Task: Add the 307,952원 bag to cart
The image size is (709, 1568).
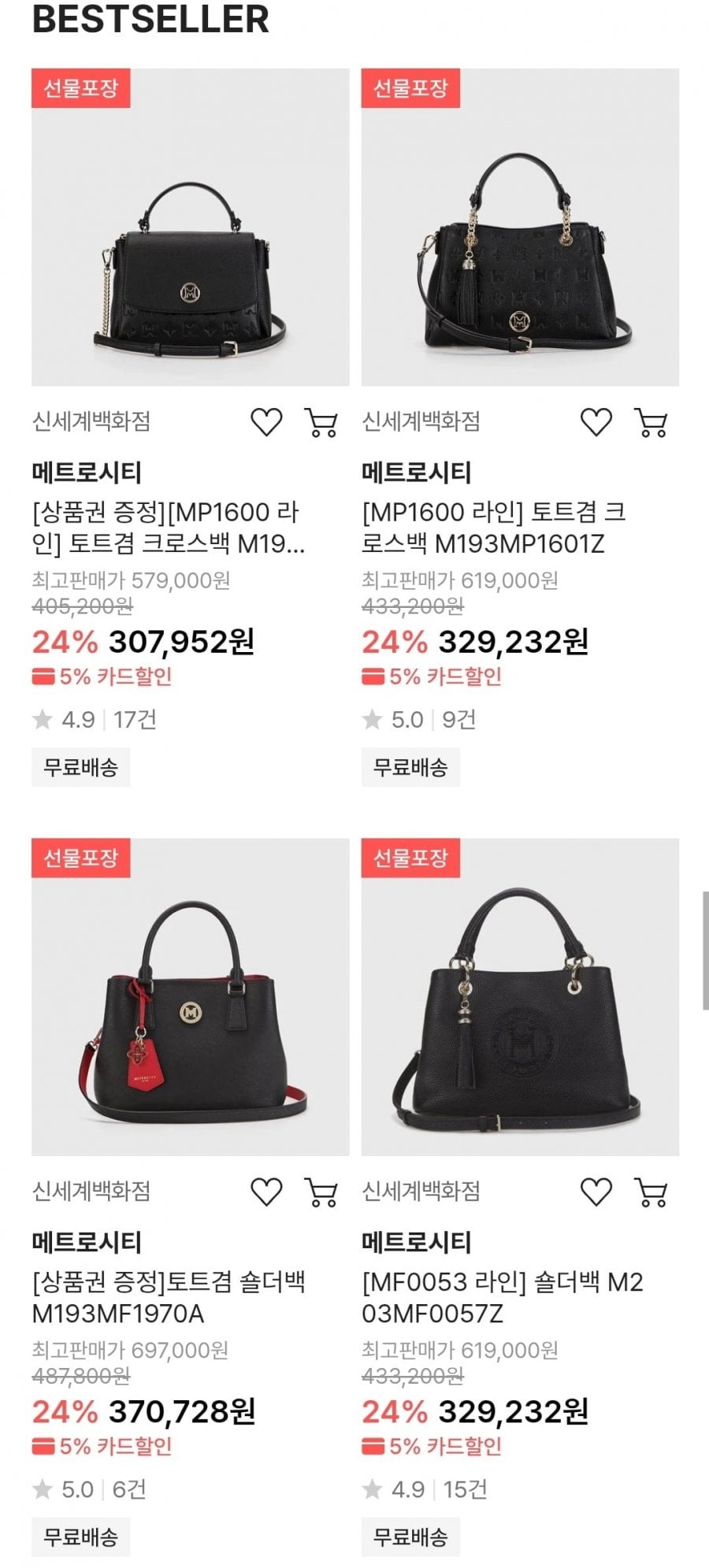Action: pyautogui.click(x=321, y=422)
